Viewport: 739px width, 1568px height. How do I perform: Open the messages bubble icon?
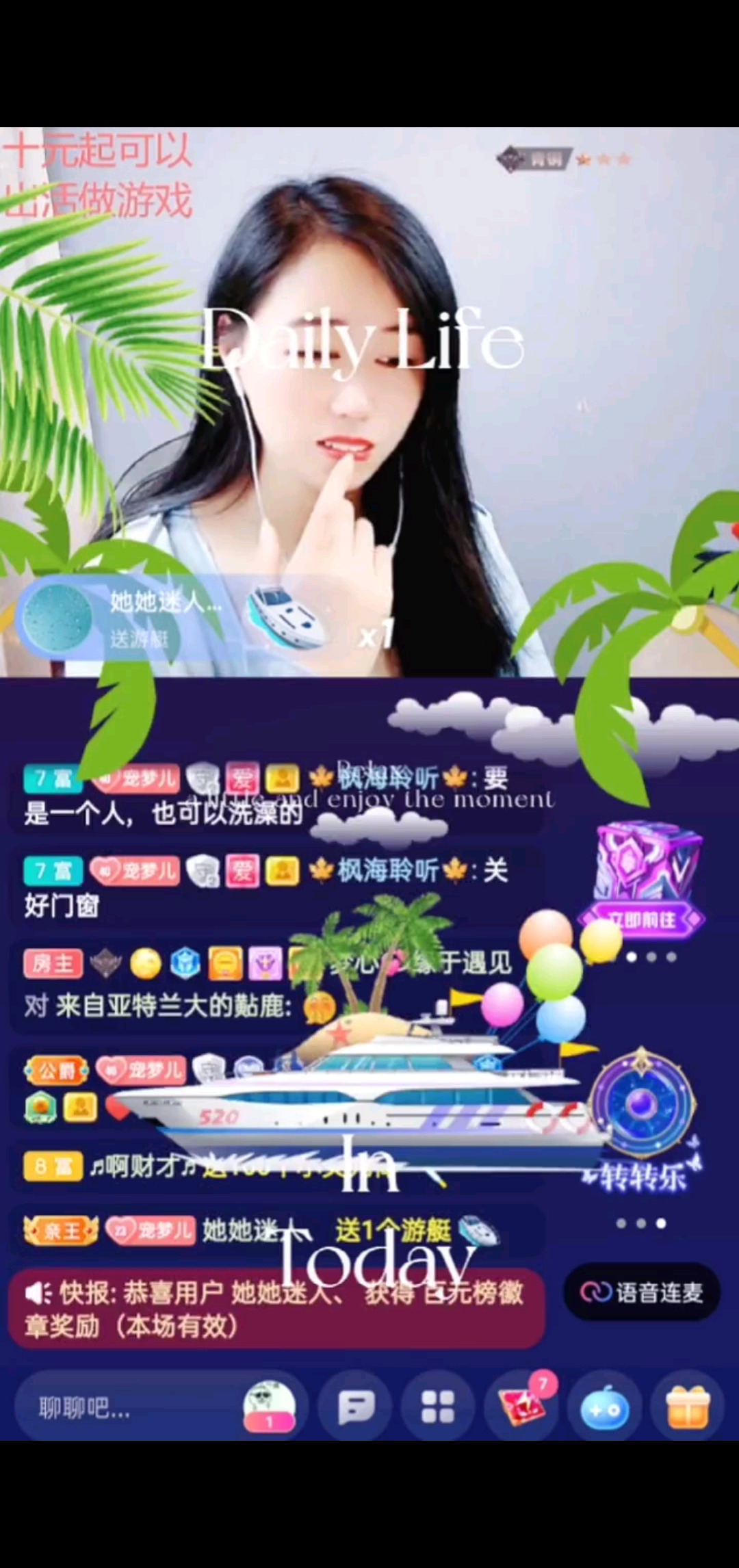[356, 1407]
